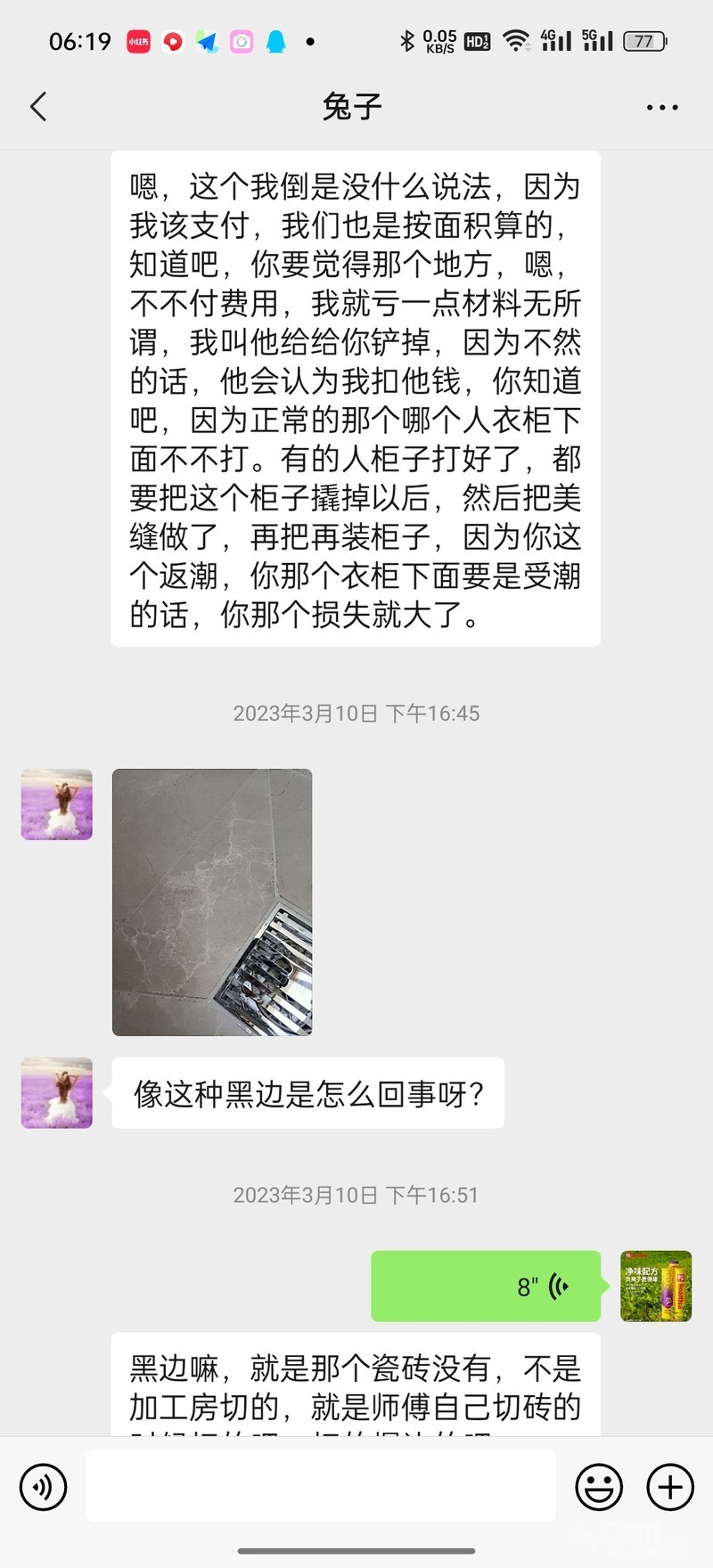Go back from the 兔子 chat

point(38,107)
